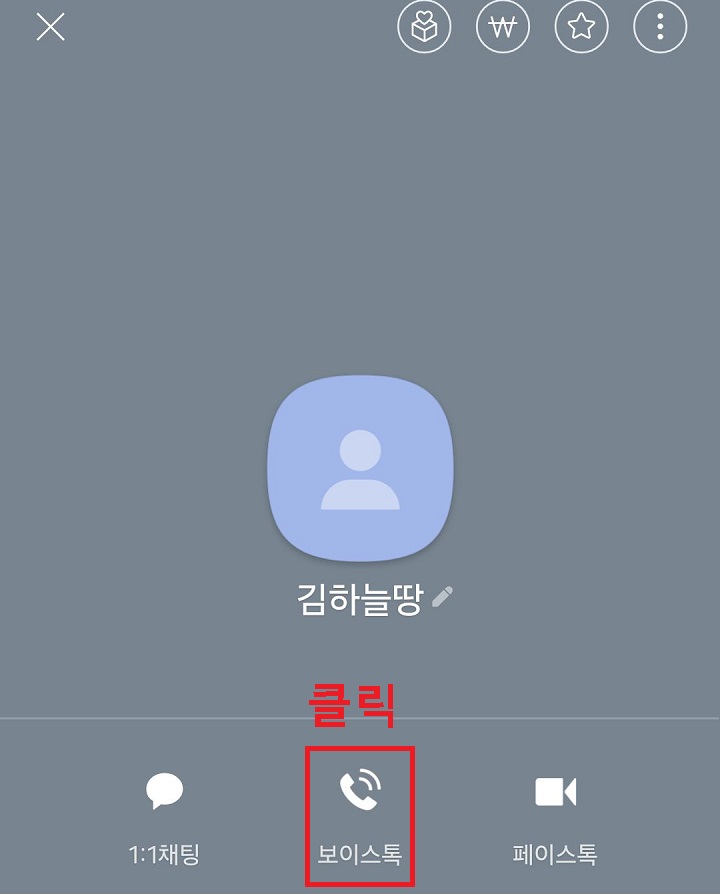
Task: Tap the pencil icon beside 김하늘땅
Action: 443,597
